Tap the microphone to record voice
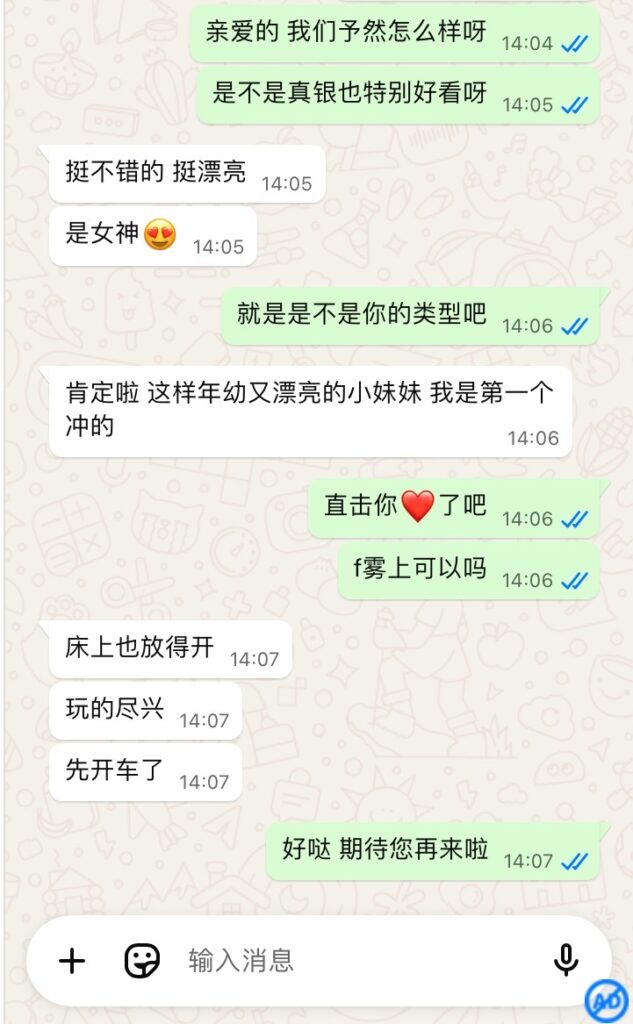The width and height of the screenshot is (633, 1024). pos(566,960)
